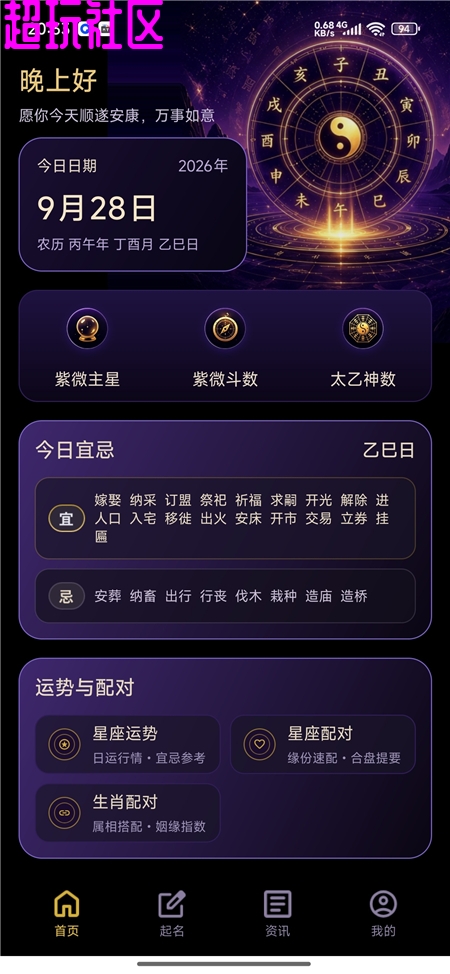Open 紫微主星 feature
Screen dimensions: 450x974
tap(87, 348)
